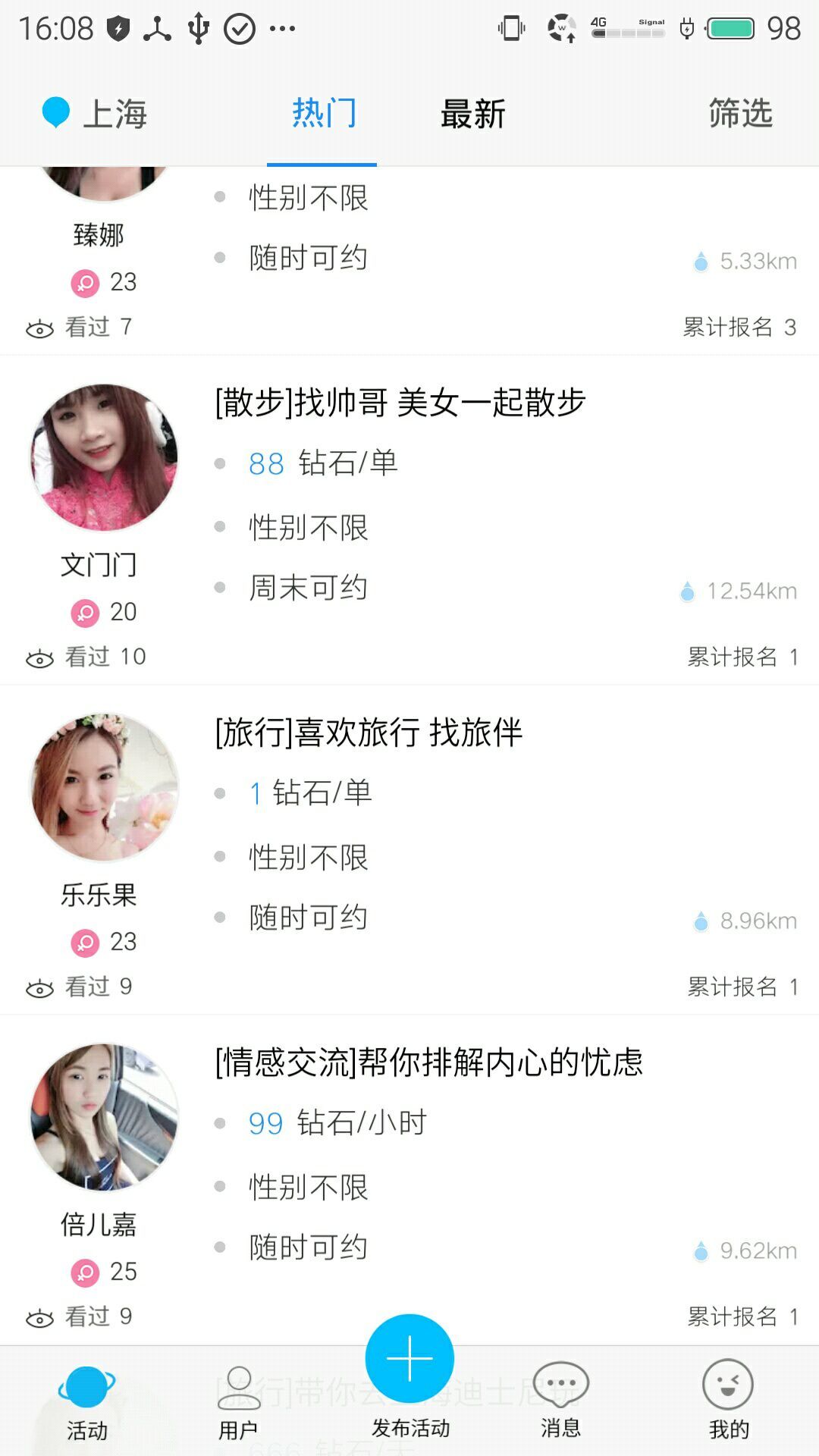Go to the 活动 tab
This screenshot has height=1456, width=819.
86,1403
